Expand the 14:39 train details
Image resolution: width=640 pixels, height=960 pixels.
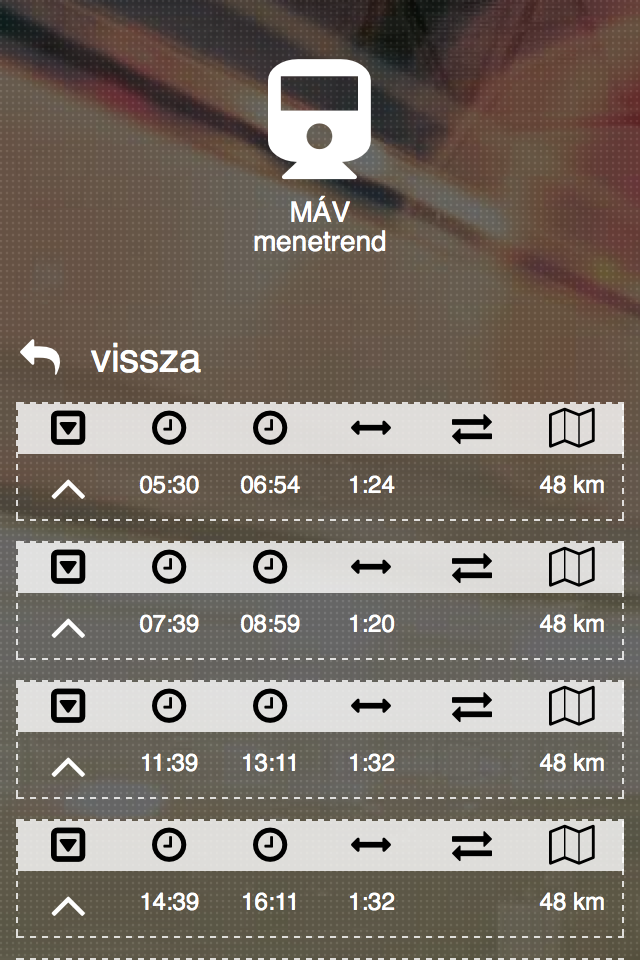(68, 905)
